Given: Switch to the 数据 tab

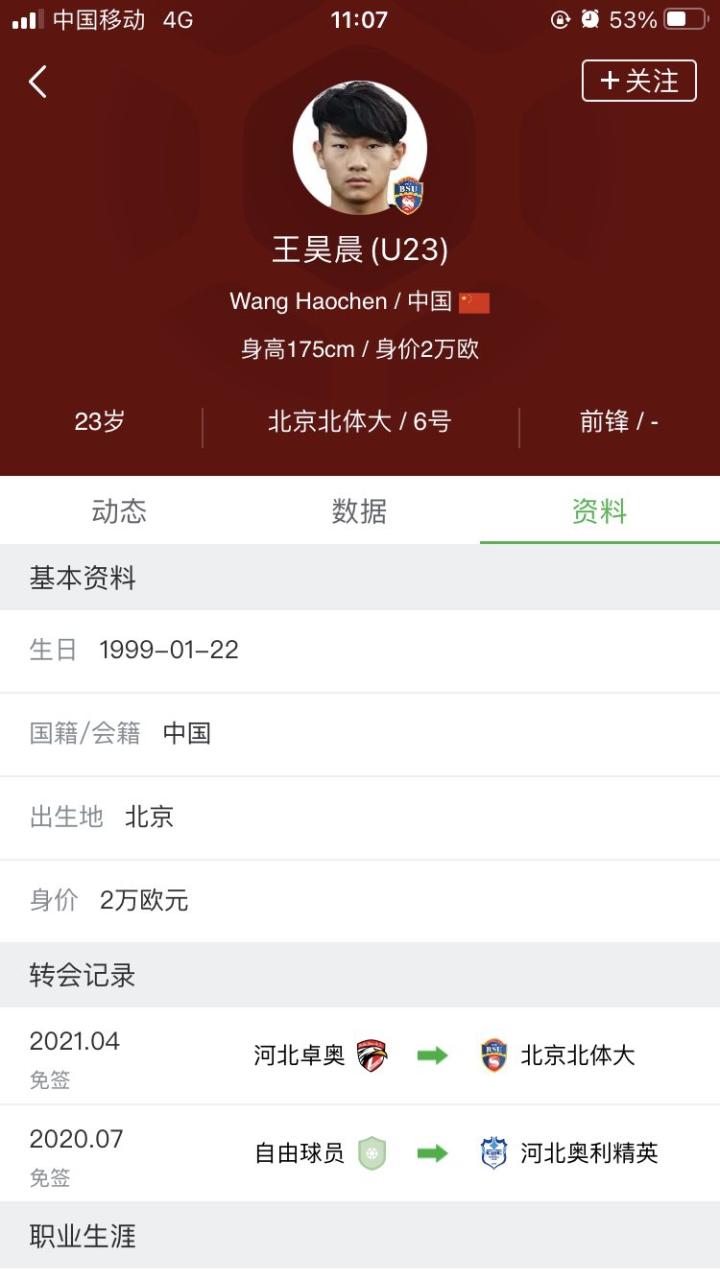Looking at the screenshot, I should pos(359,511).
